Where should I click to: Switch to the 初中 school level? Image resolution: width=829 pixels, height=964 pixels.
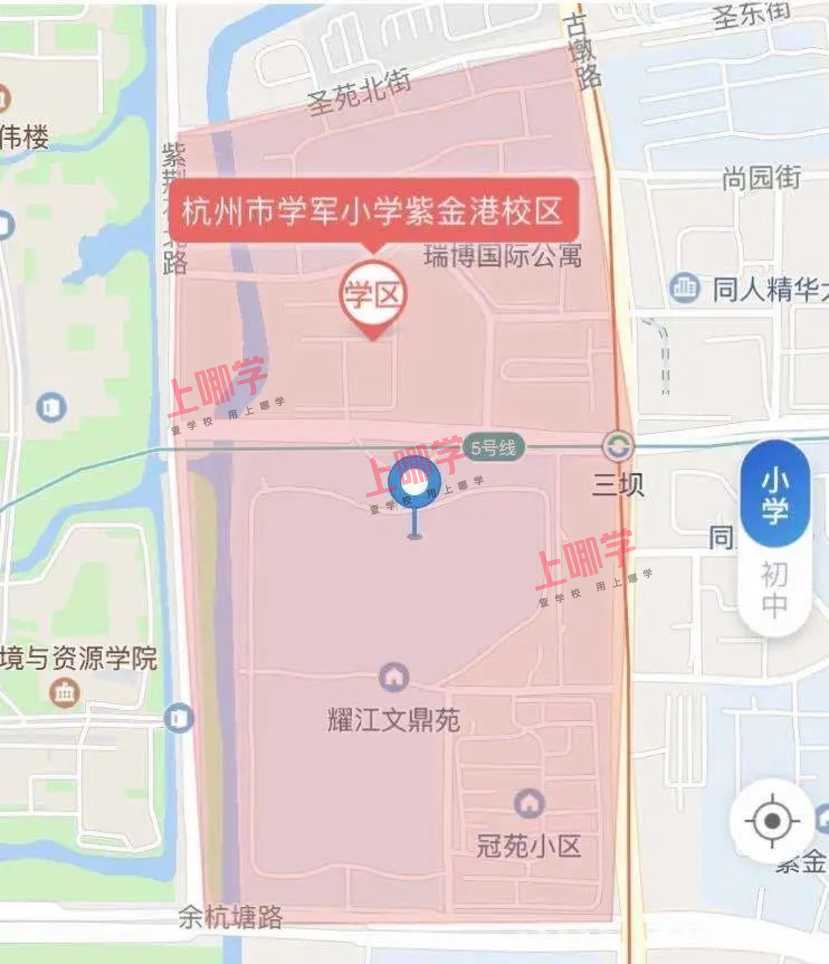tap(774, 589)
